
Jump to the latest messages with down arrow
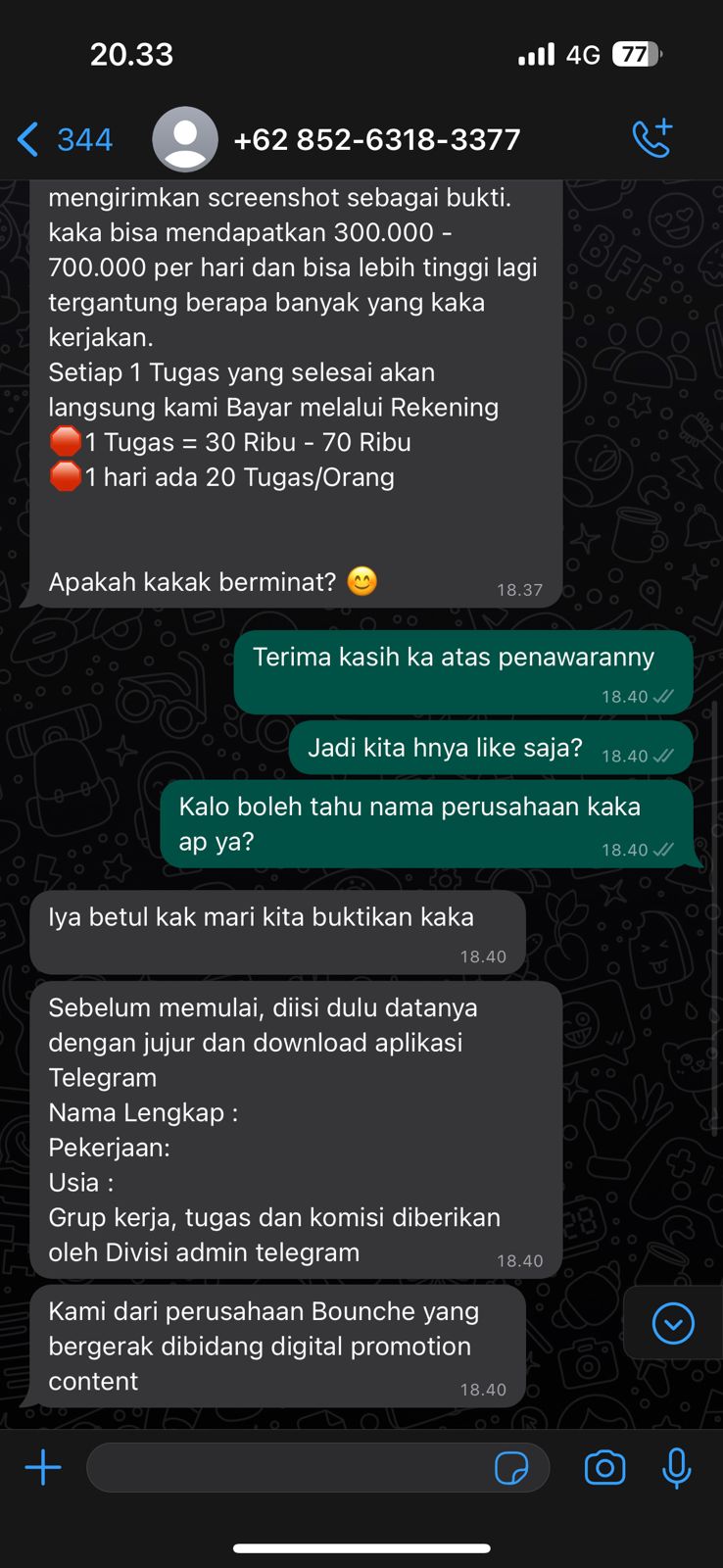point(673,1324)
